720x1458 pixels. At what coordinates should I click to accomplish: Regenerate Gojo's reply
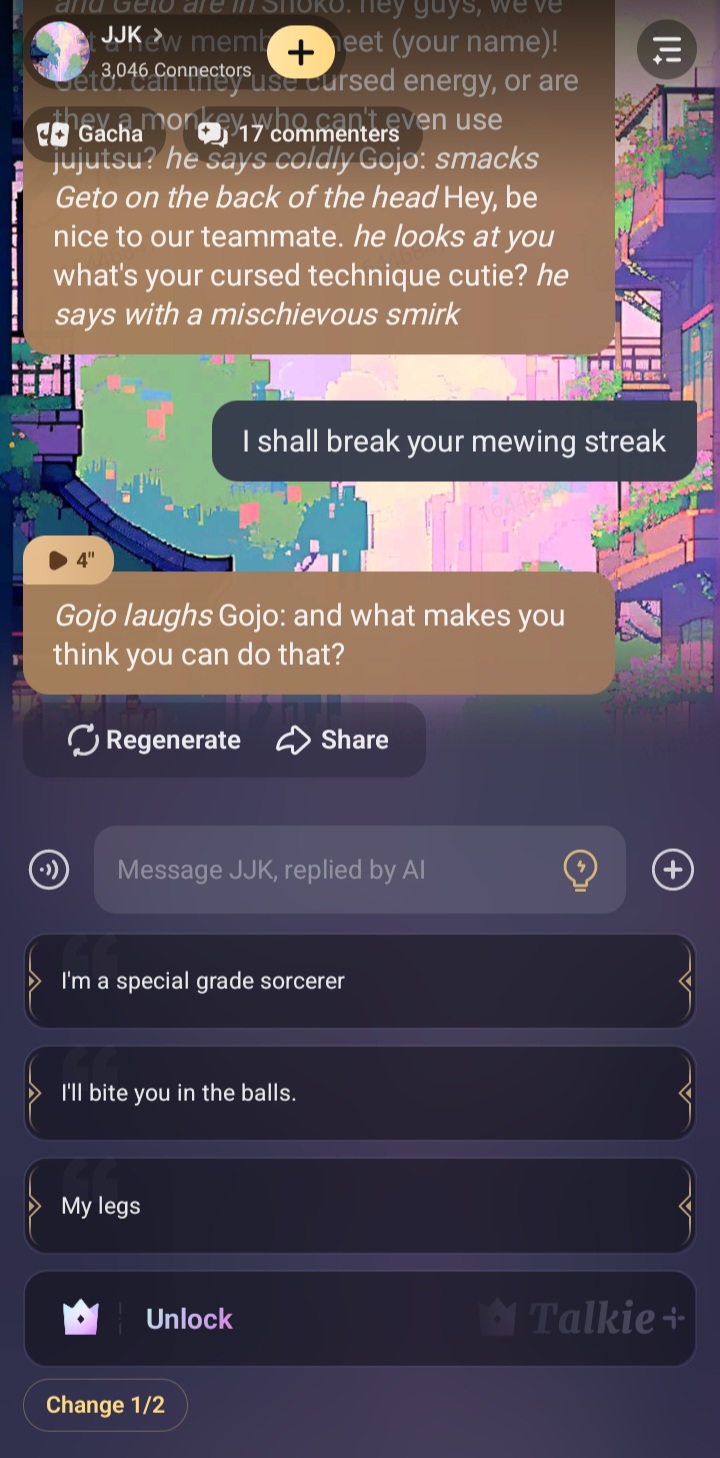(x=154, y=740)
